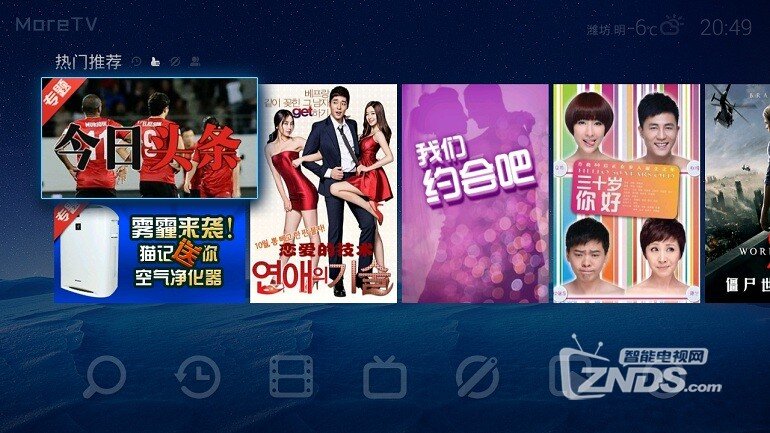Open the Korean movie 恋爱的技术 poster
770x433 pixels.
click(x=323, y=193)
